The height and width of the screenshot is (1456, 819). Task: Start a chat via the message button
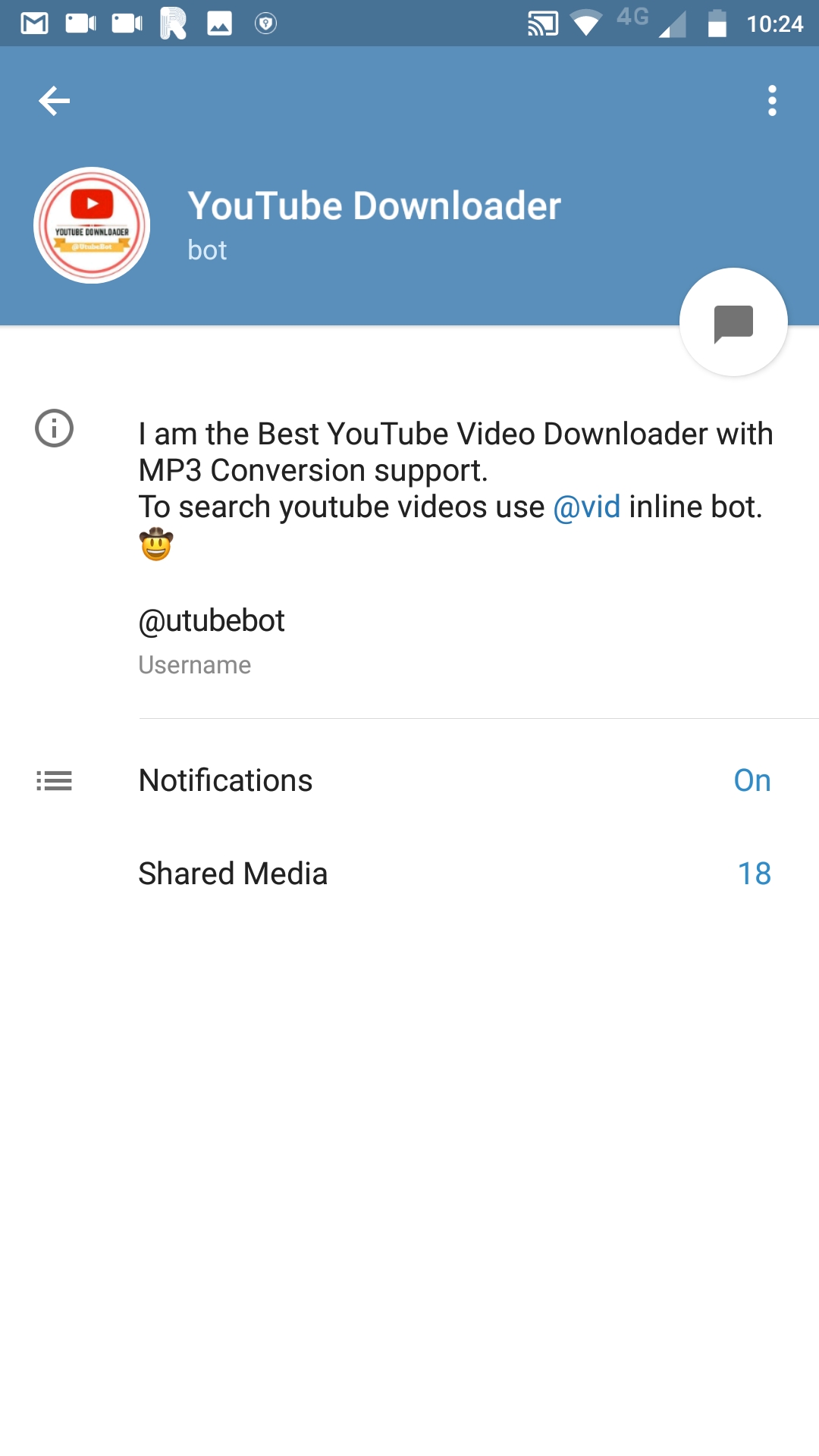(x=733, y=322)
